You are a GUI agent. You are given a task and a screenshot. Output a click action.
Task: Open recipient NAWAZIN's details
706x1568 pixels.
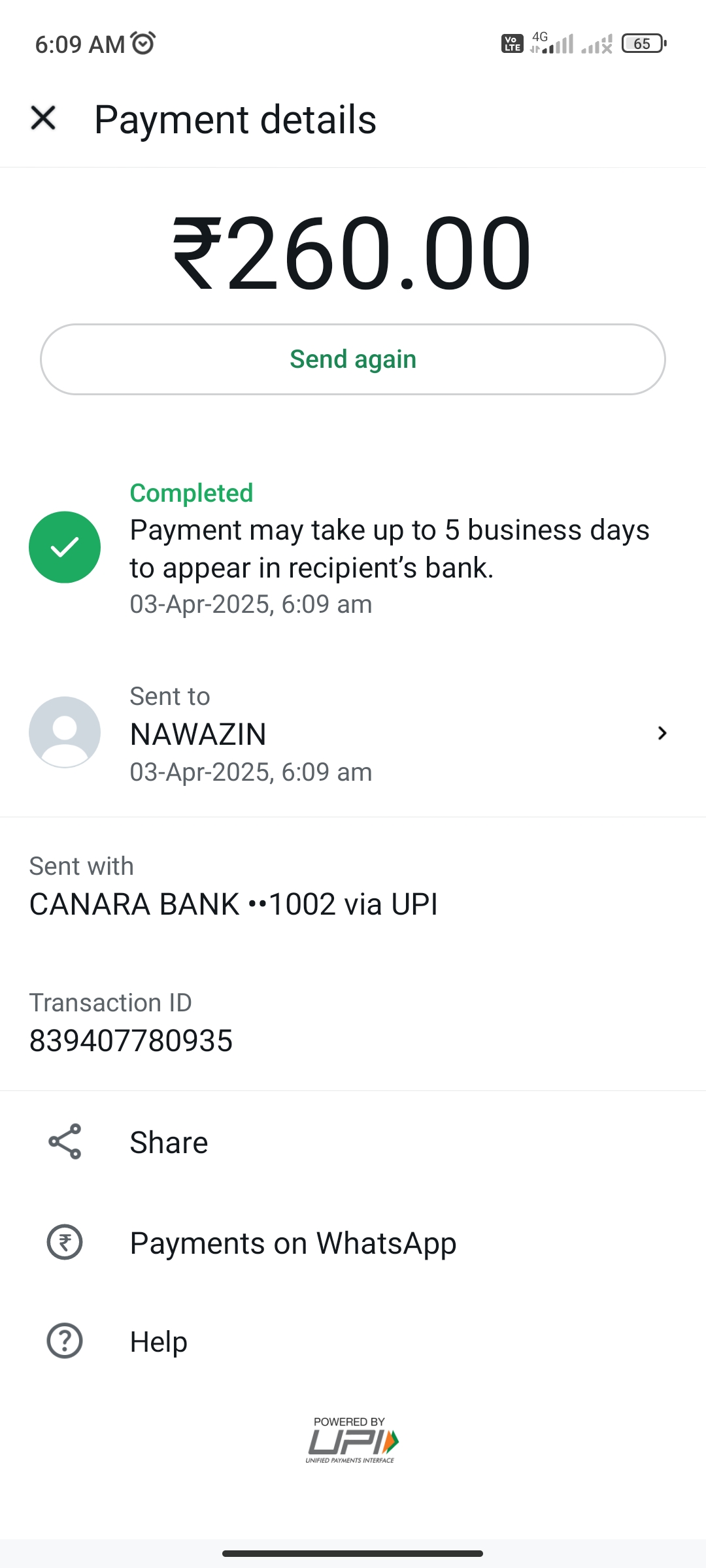pyautogui.click(x=353, y=734)
